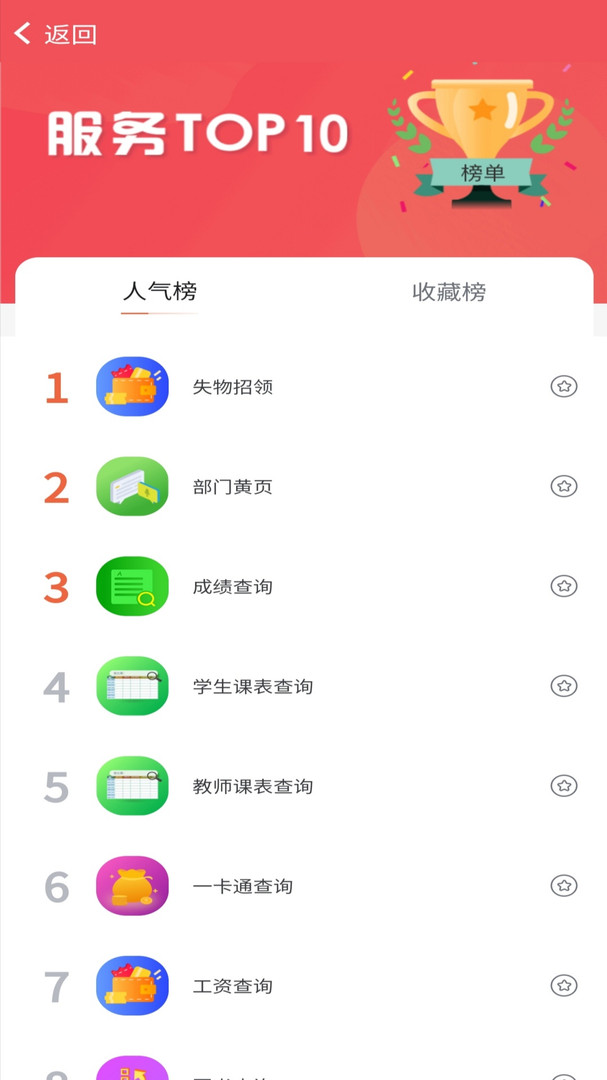Favorite 失物招领 with its star icon

point(564,386)
